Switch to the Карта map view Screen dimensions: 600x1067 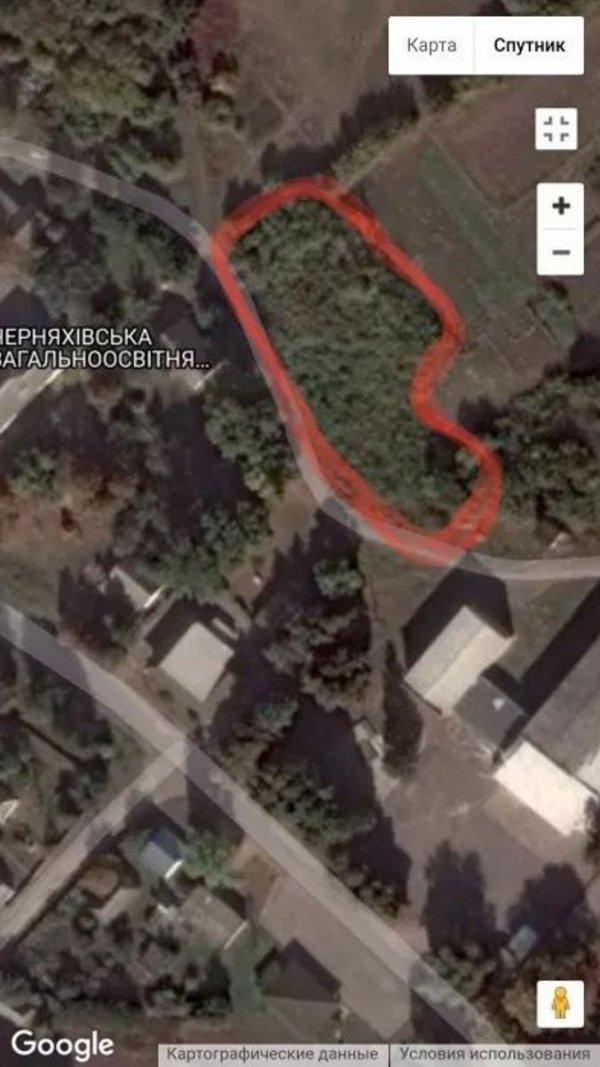pos(431,45)
